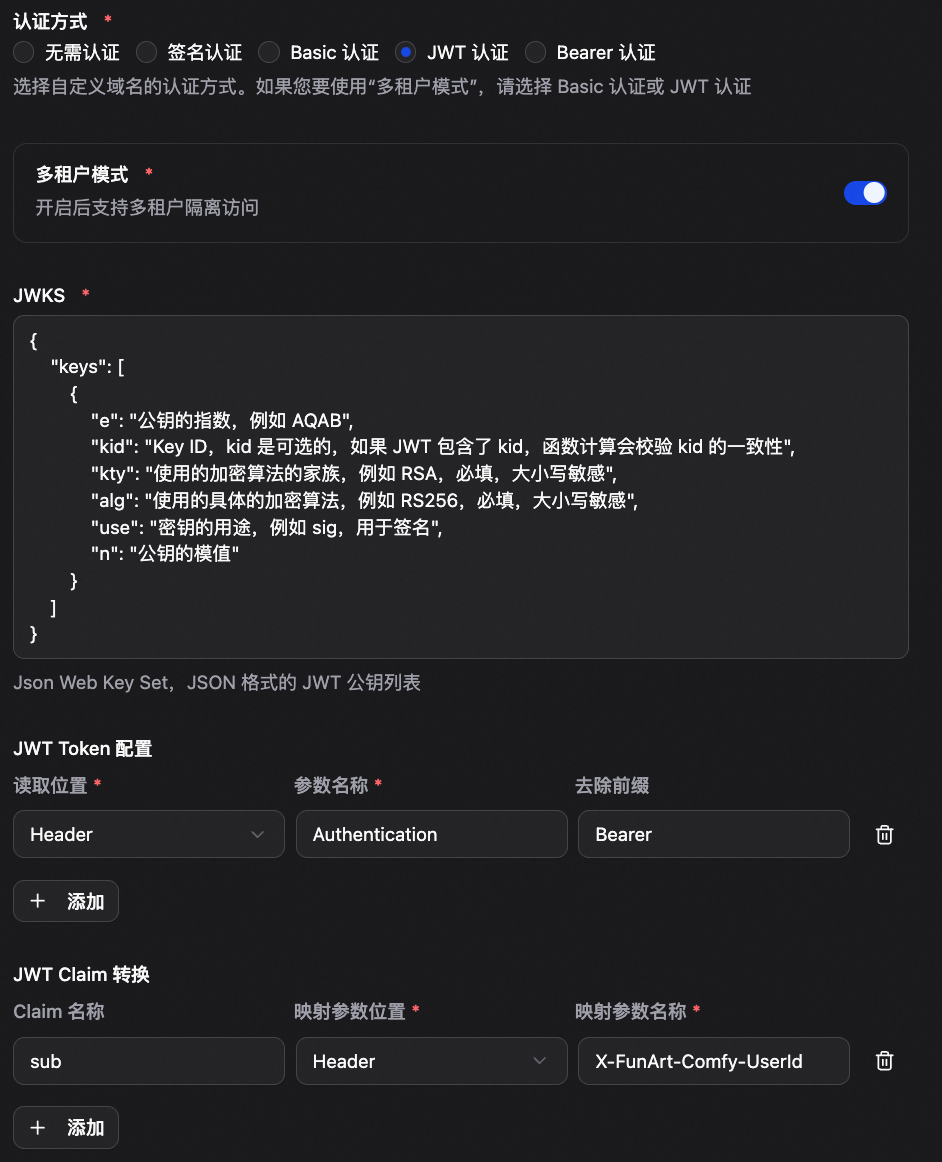The width and height of the screenshot is (942, 1162).
Task: Tap the JWKS JSON text area
Action: click(x=460, y=487)
